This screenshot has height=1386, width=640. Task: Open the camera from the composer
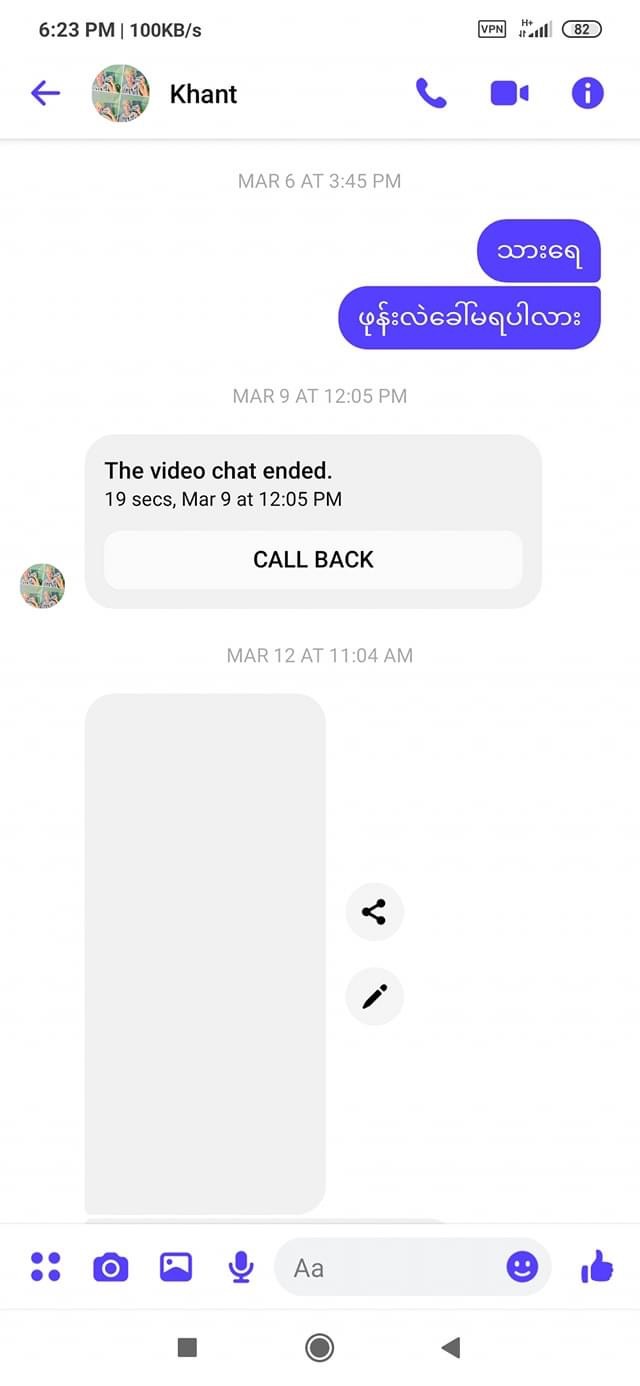[x=111, y=1268]
